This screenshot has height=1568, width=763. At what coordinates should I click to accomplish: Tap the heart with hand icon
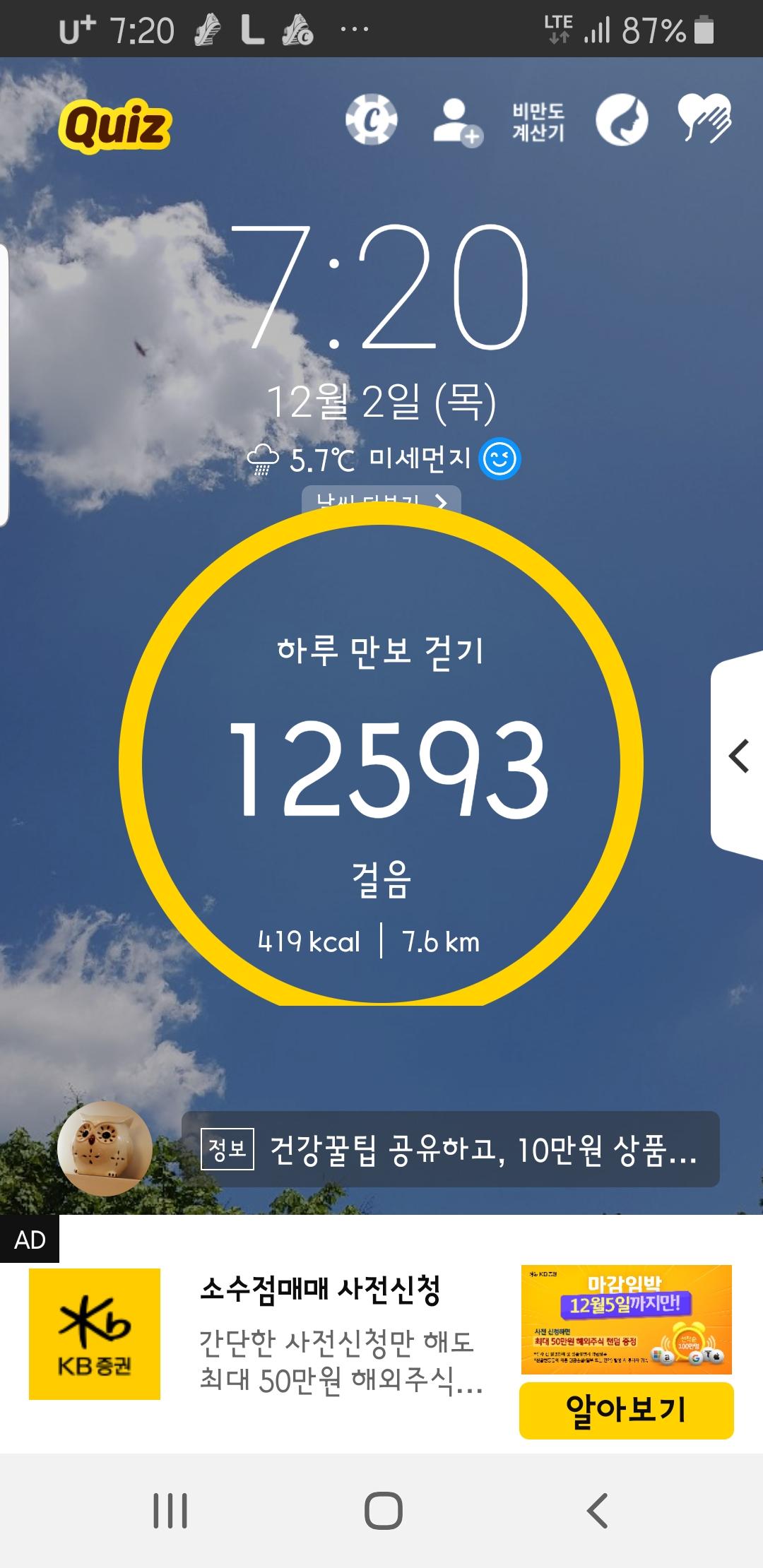[x=704, y=119]
